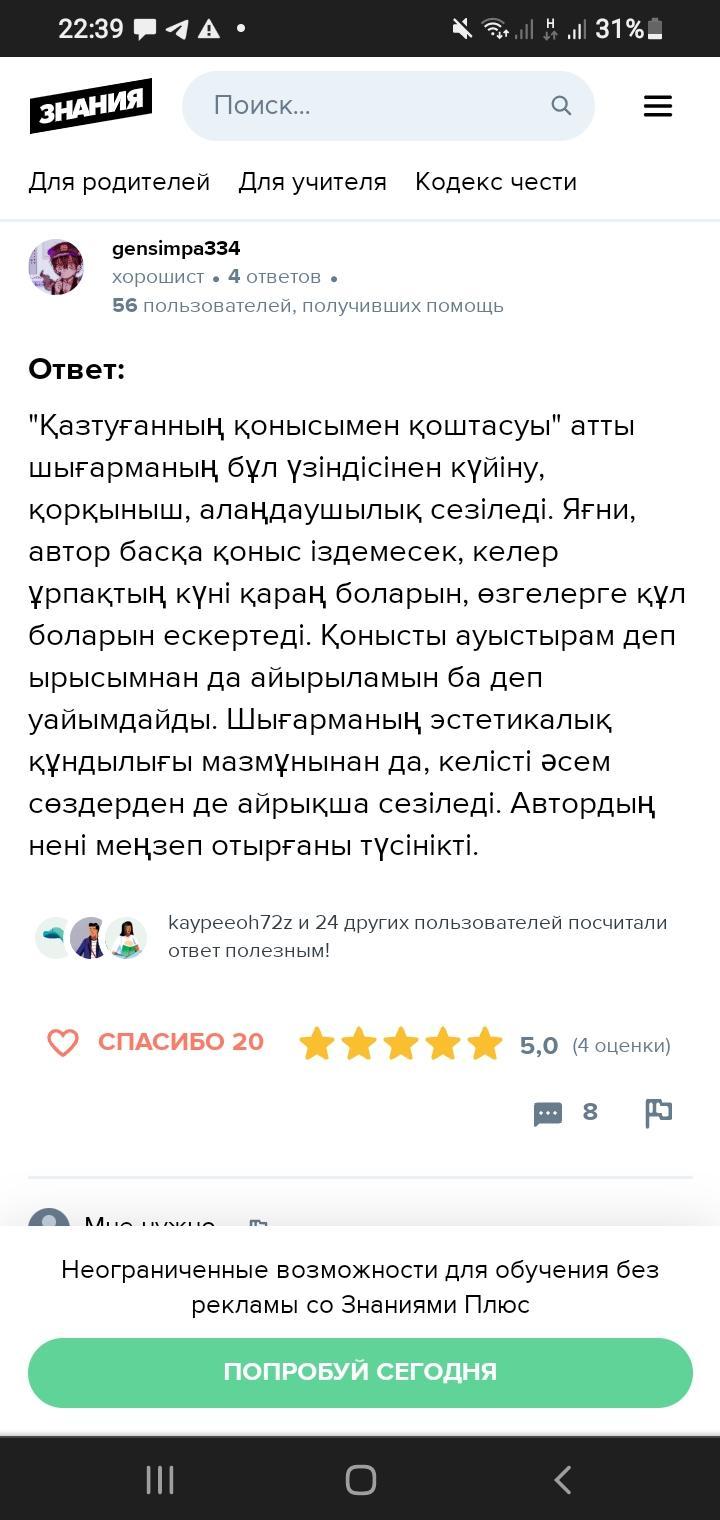Open the hamburger menu
The height and width of the screenshot is (1520, 720).
tap(657, 106)
